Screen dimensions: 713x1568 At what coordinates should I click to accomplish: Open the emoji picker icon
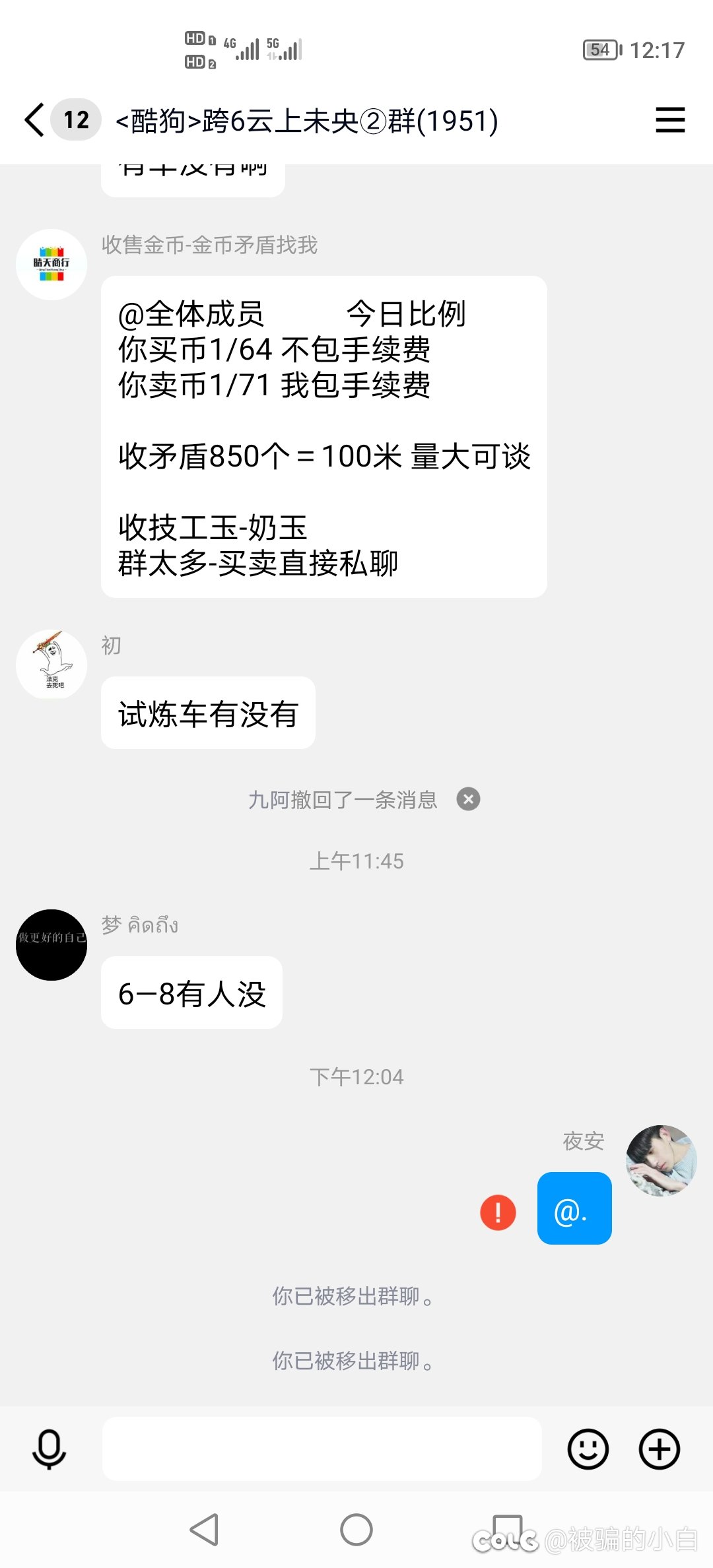(x=588, y=1449)
